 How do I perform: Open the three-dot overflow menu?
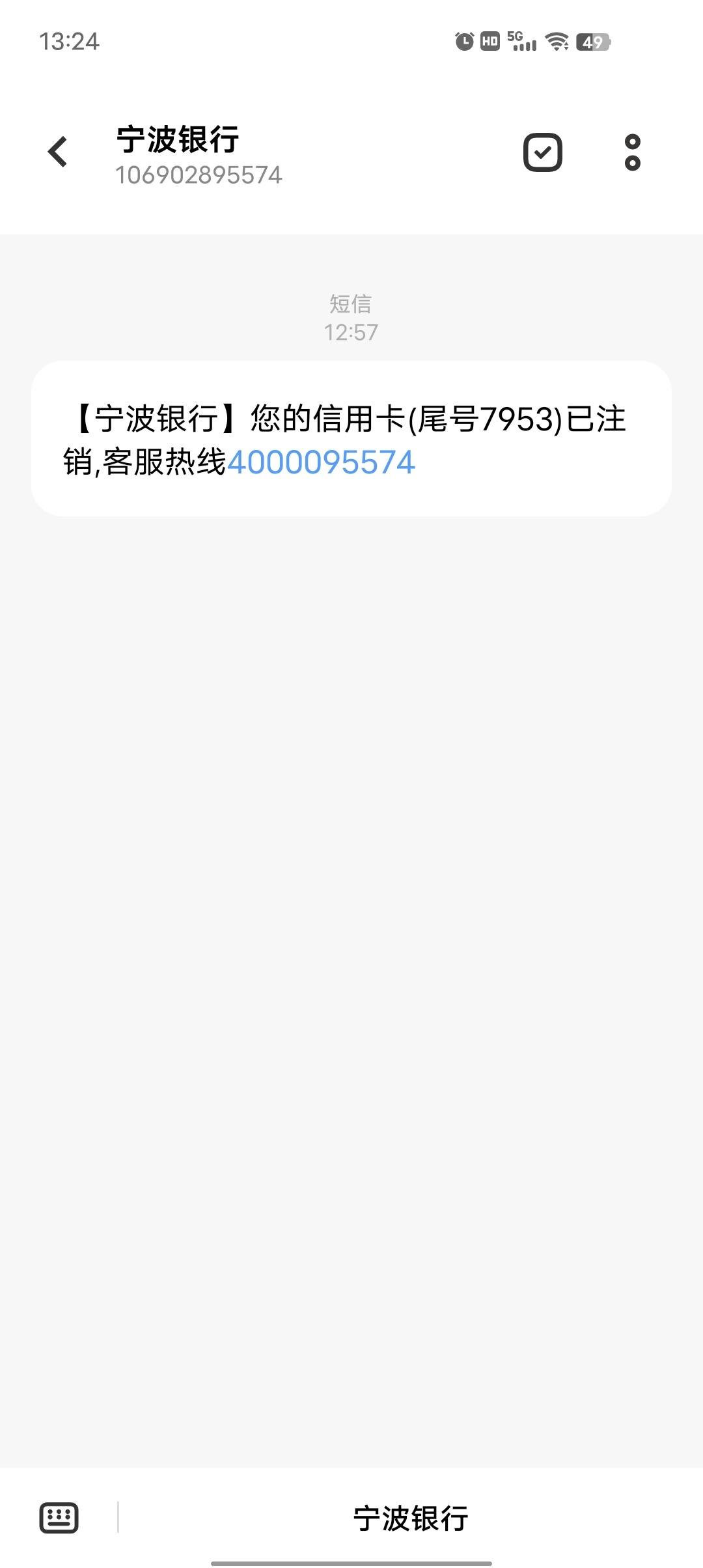coord(633,152)
